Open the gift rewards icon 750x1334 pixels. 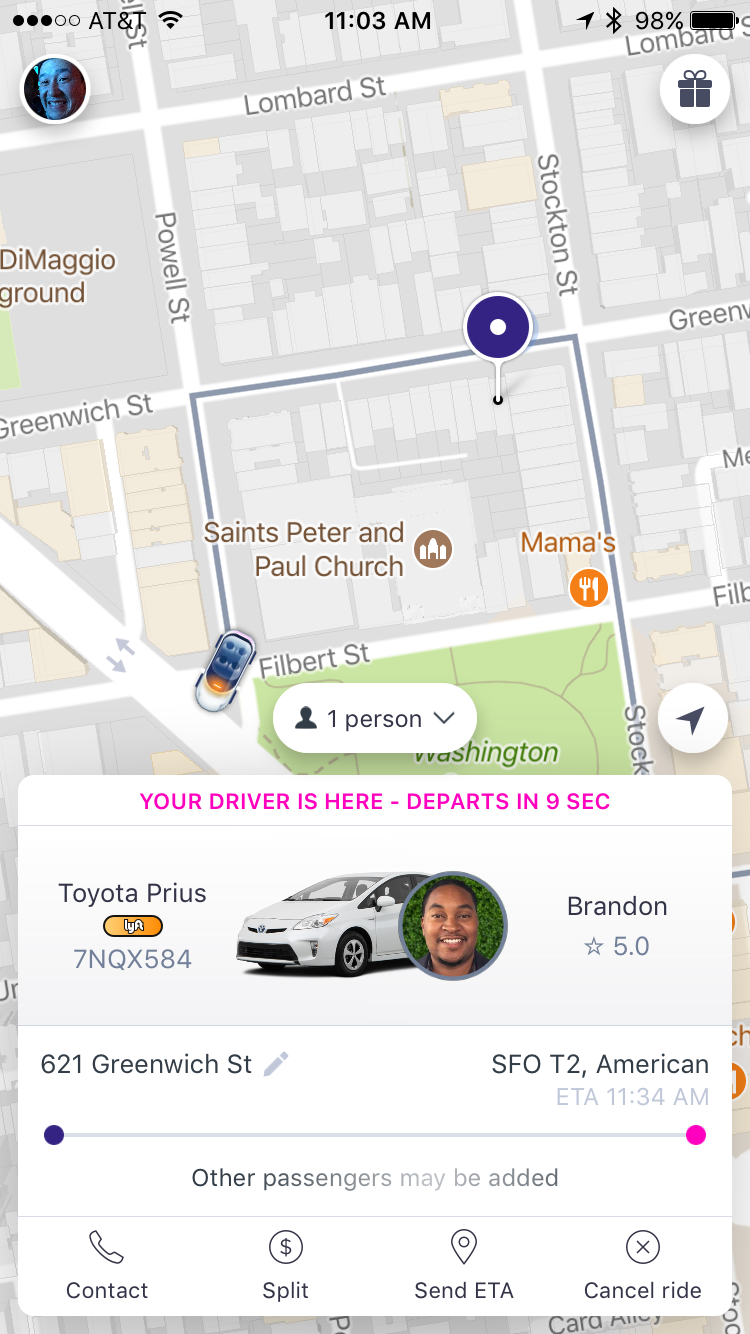coord(694,91)
